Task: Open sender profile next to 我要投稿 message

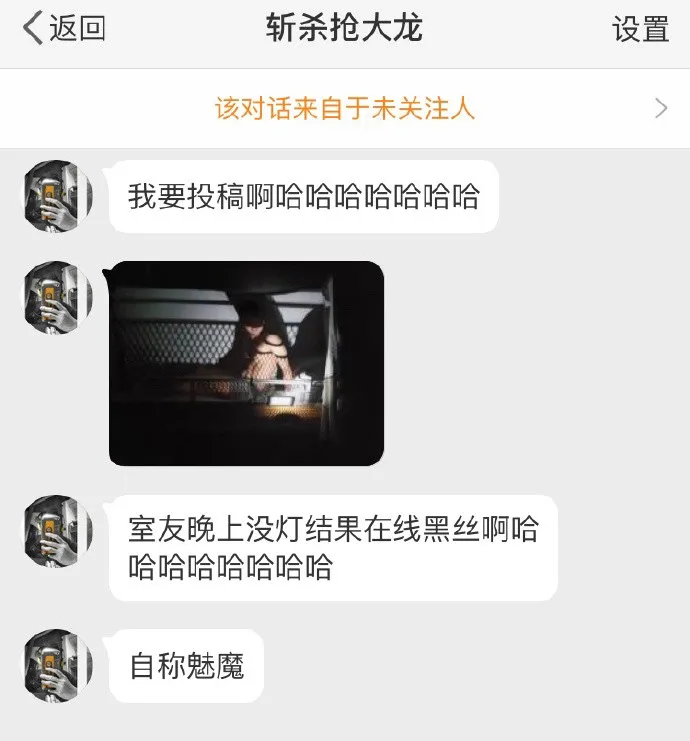Action: (57, 196)
